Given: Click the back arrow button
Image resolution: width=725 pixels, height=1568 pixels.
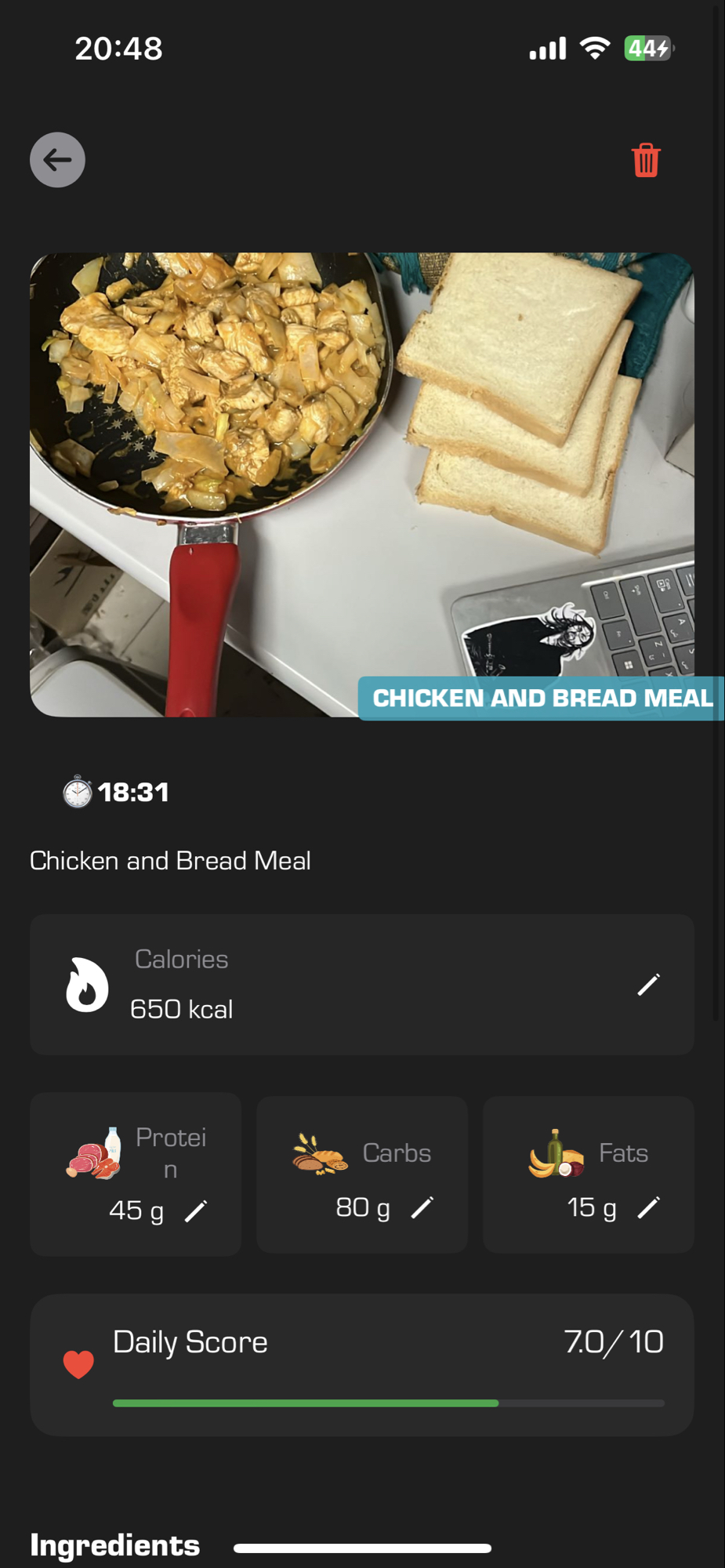Looking at the screenshot, I should pos(56,160).
